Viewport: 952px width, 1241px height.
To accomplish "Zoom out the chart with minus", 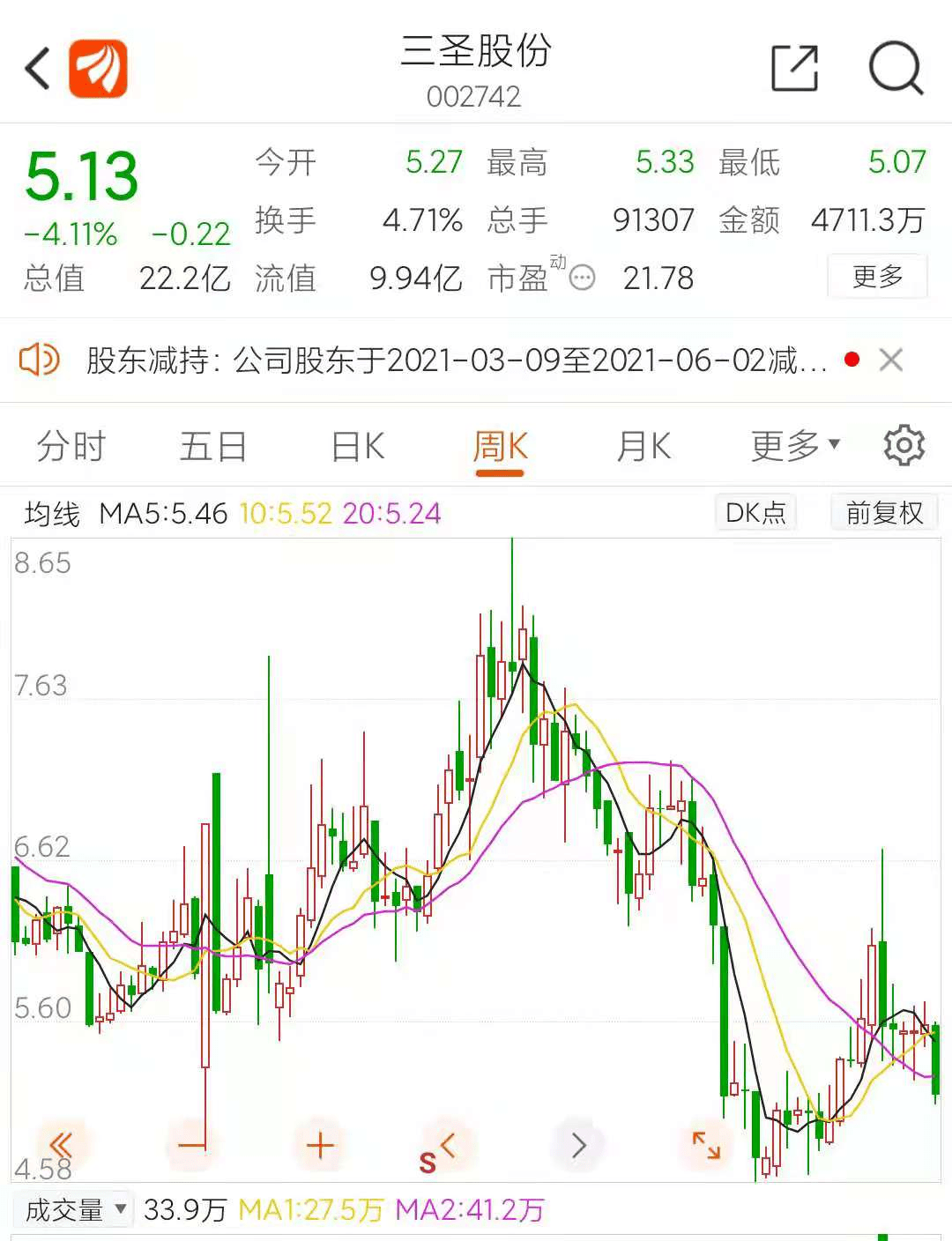I will click(x=191, y=1145).
